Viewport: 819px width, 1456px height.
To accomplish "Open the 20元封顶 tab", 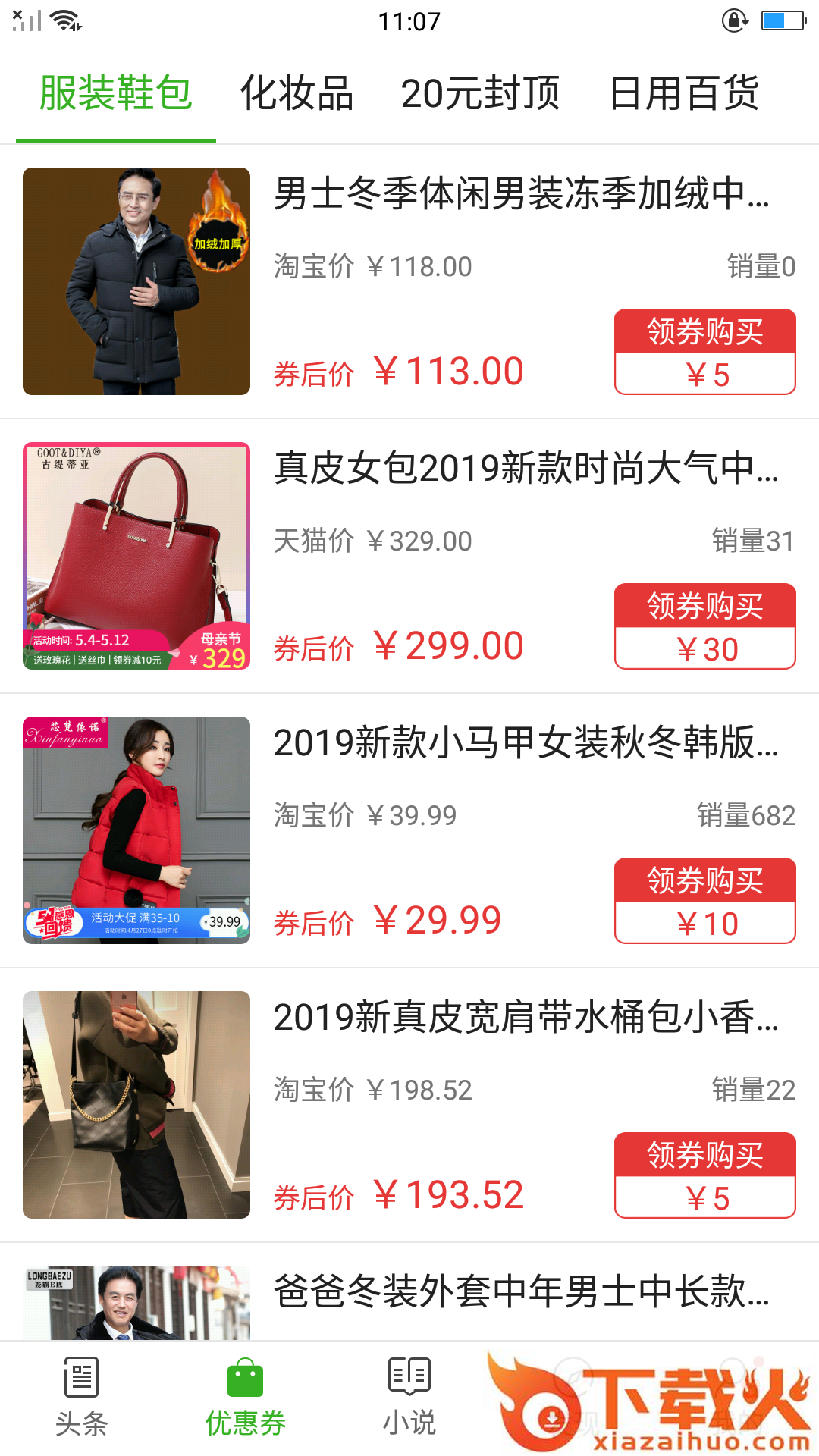I will click(480, 94).
